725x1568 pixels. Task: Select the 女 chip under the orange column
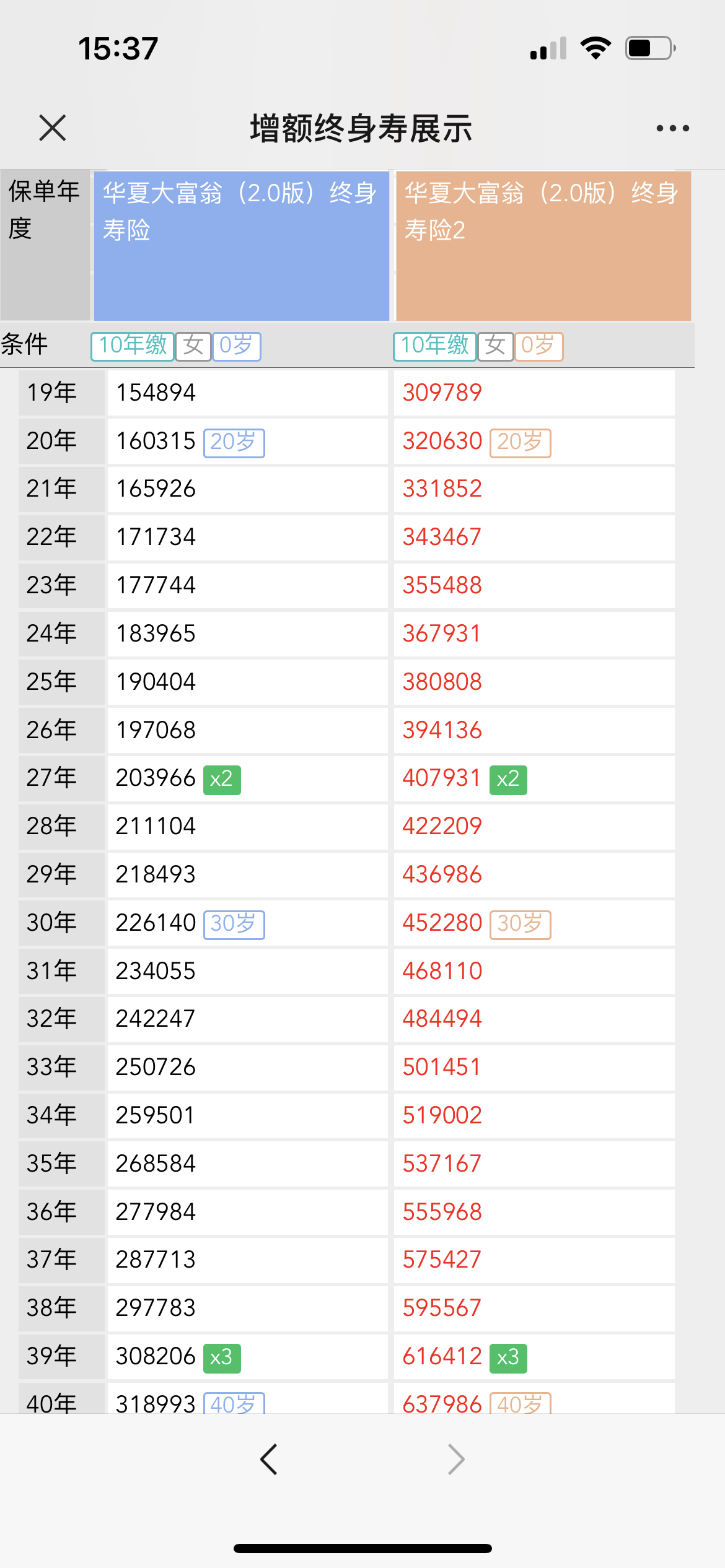495,346
